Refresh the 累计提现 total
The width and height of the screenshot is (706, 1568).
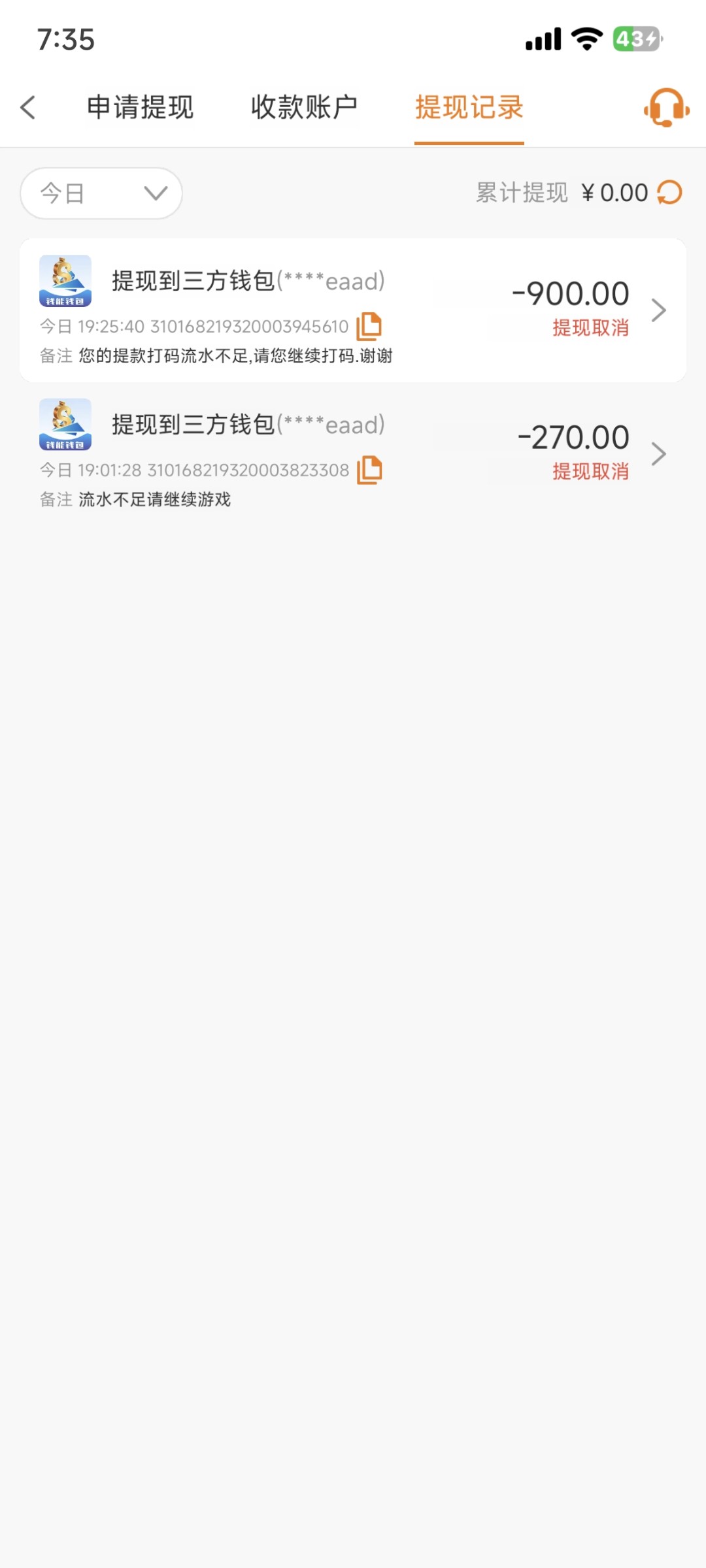click(670, 193)
